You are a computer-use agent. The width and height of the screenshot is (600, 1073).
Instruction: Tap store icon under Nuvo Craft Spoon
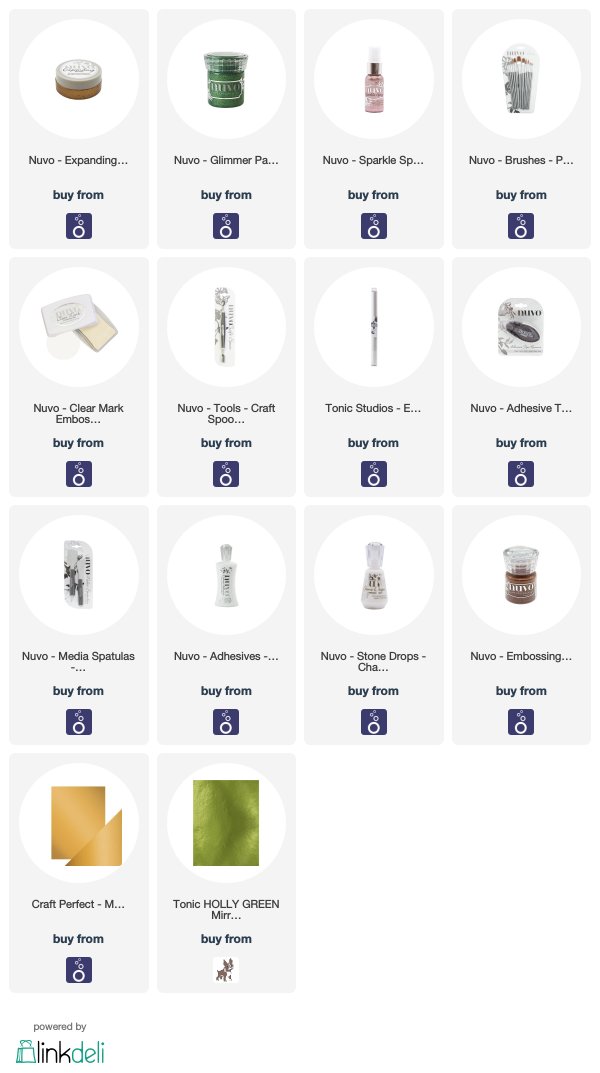coord(226,474)
